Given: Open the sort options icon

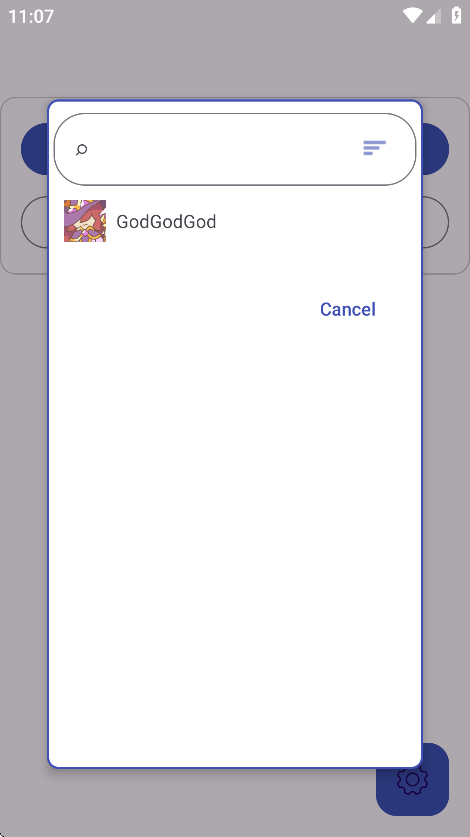Looking at the screenshot, I should 374,148.
